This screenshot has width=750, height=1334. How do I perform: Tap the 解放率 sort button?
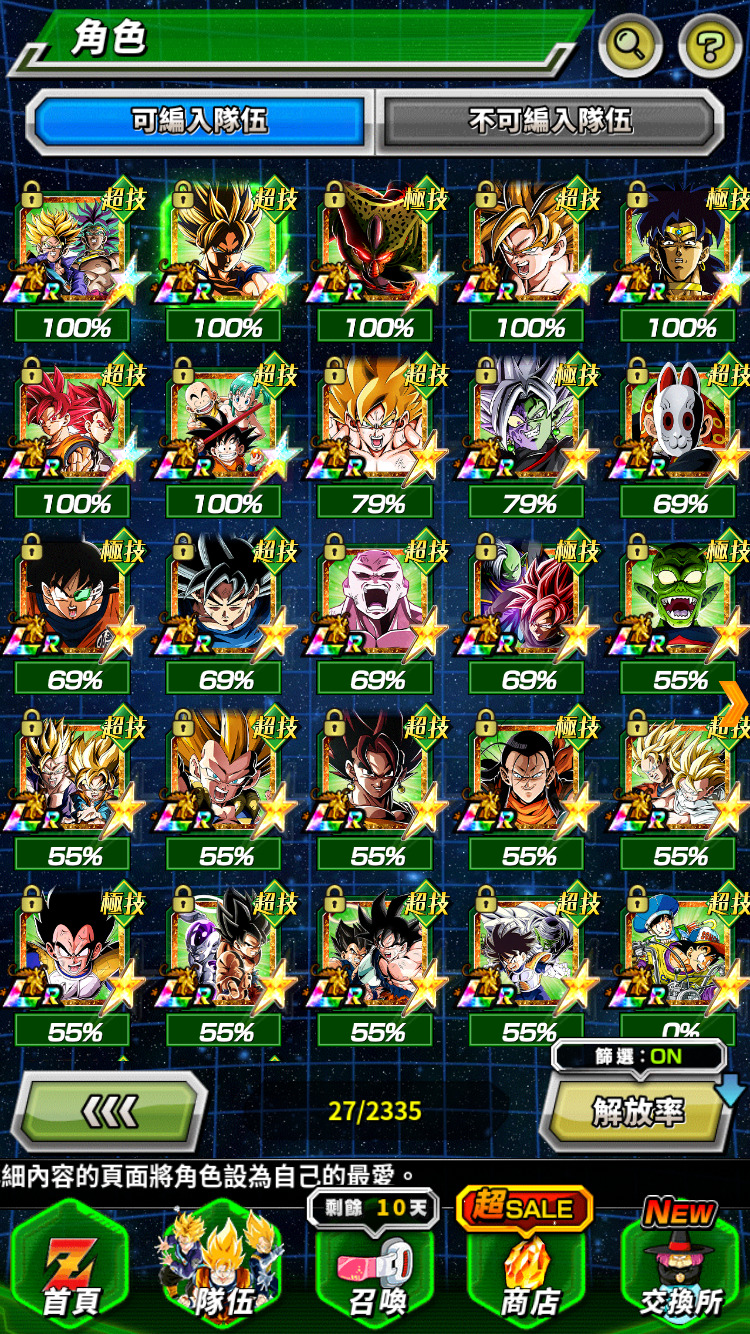click(x=636, y=1111)
